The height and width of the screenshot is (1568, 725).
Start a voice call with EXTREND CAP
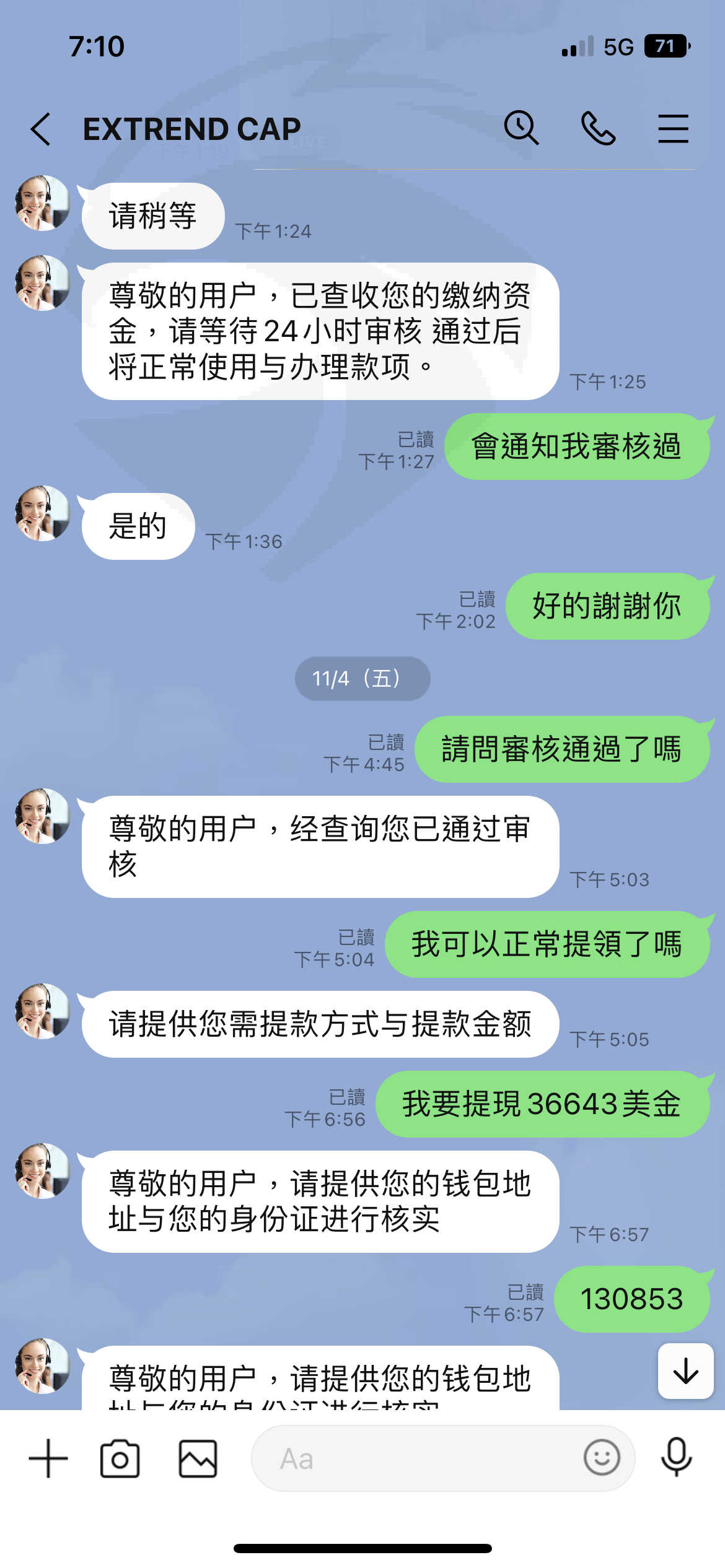598,128
